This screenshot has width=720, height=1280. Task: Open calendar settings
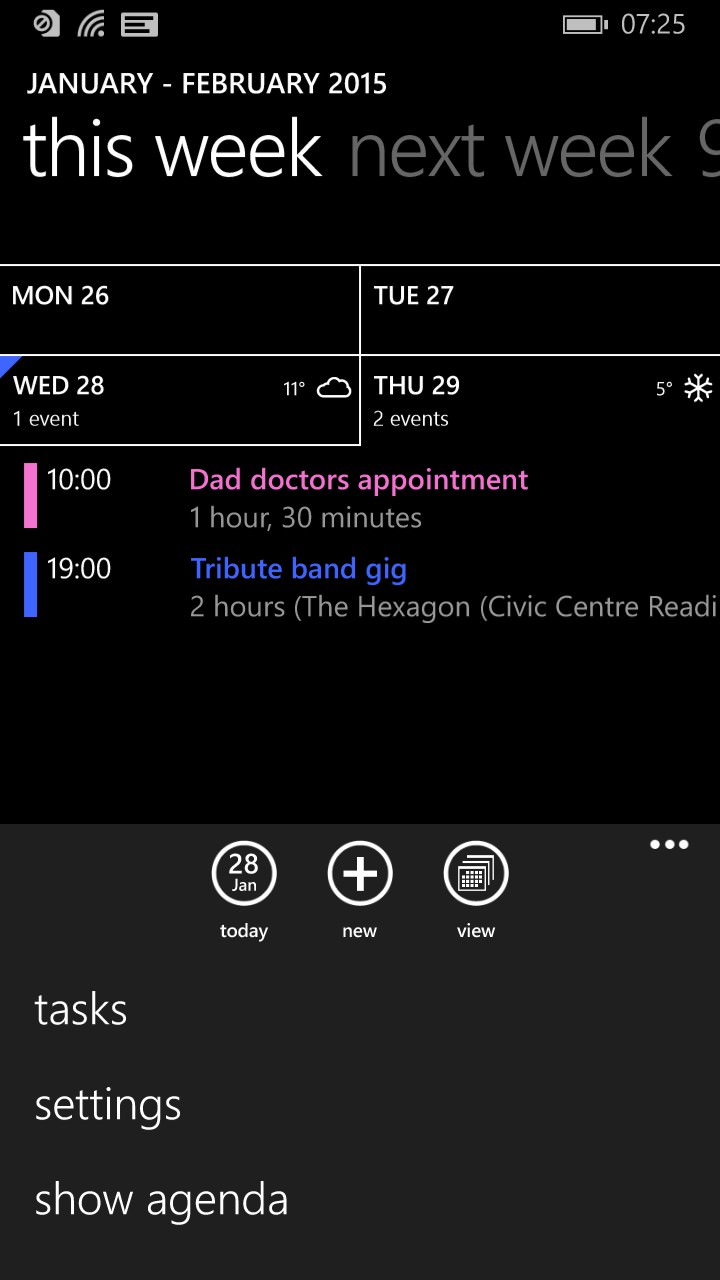[108, 1105]
